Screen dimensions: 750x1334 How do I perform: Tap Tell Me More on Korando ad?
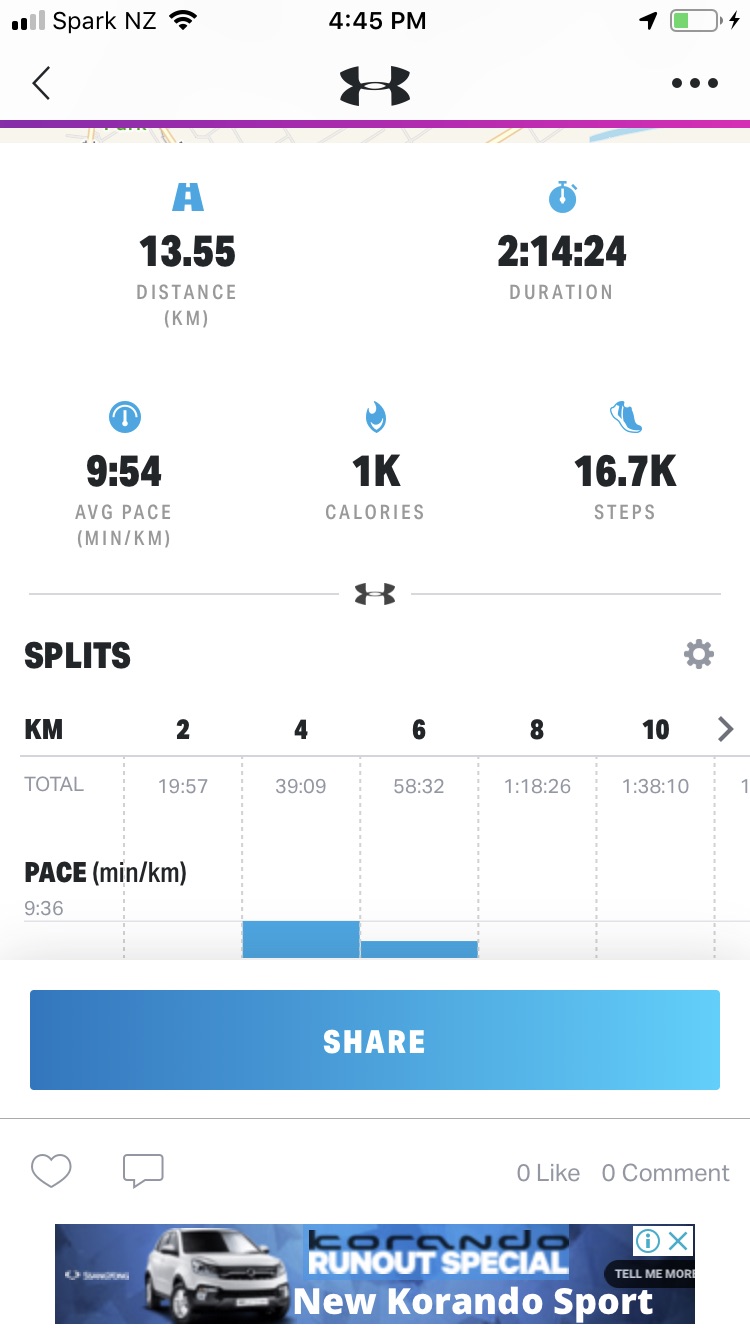(x=654, y=1274)
